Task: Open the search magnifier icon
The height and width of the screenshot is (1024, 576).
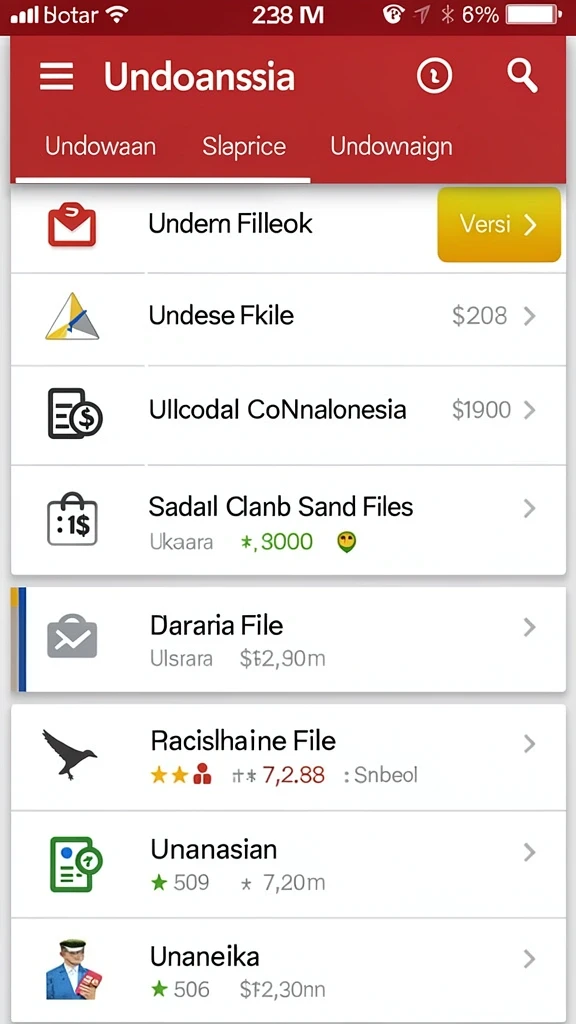Action: [522, 76]
